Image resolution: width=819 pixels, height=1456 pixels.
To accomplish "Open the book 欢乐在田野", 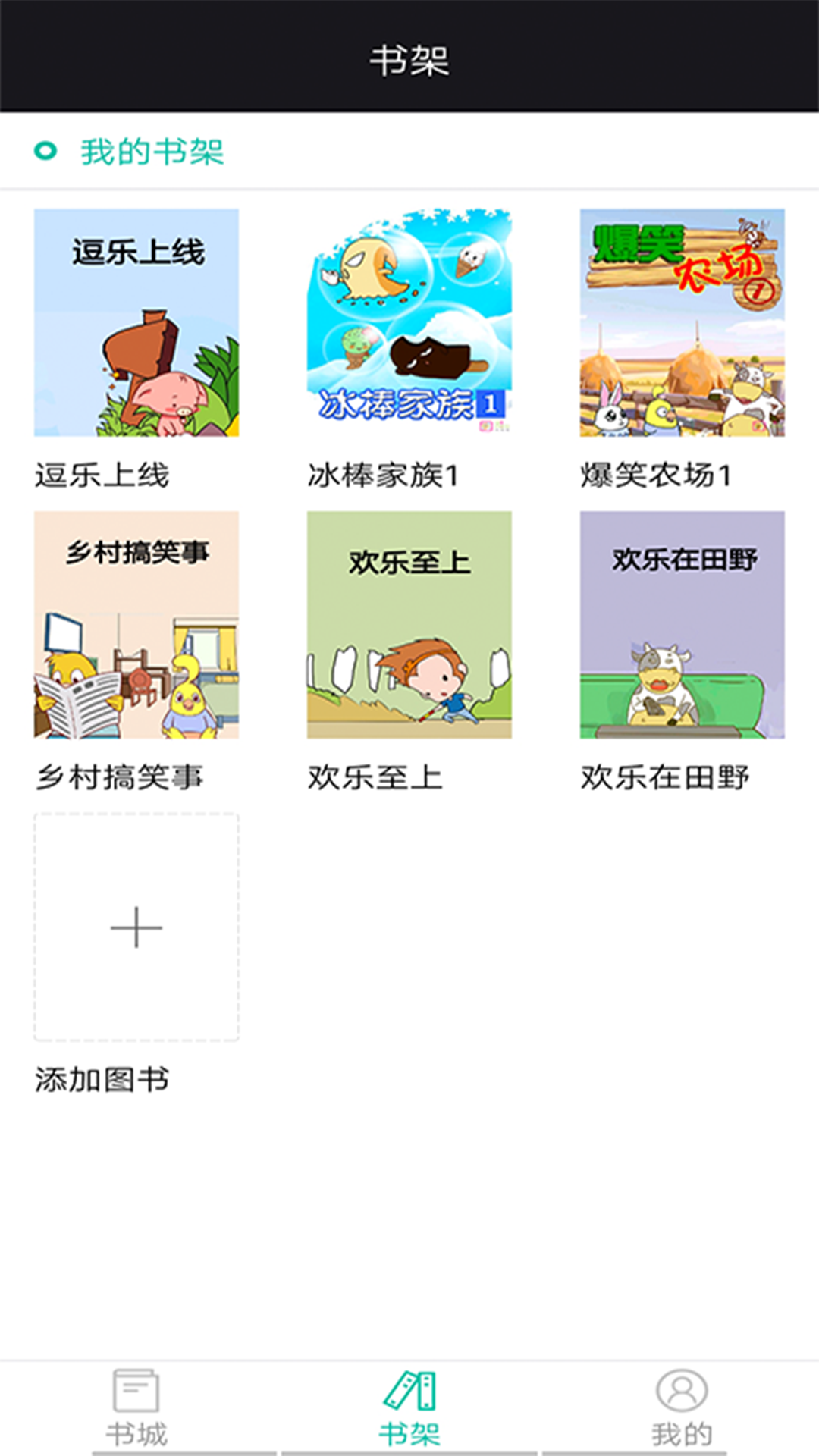I will coord(682,625).
